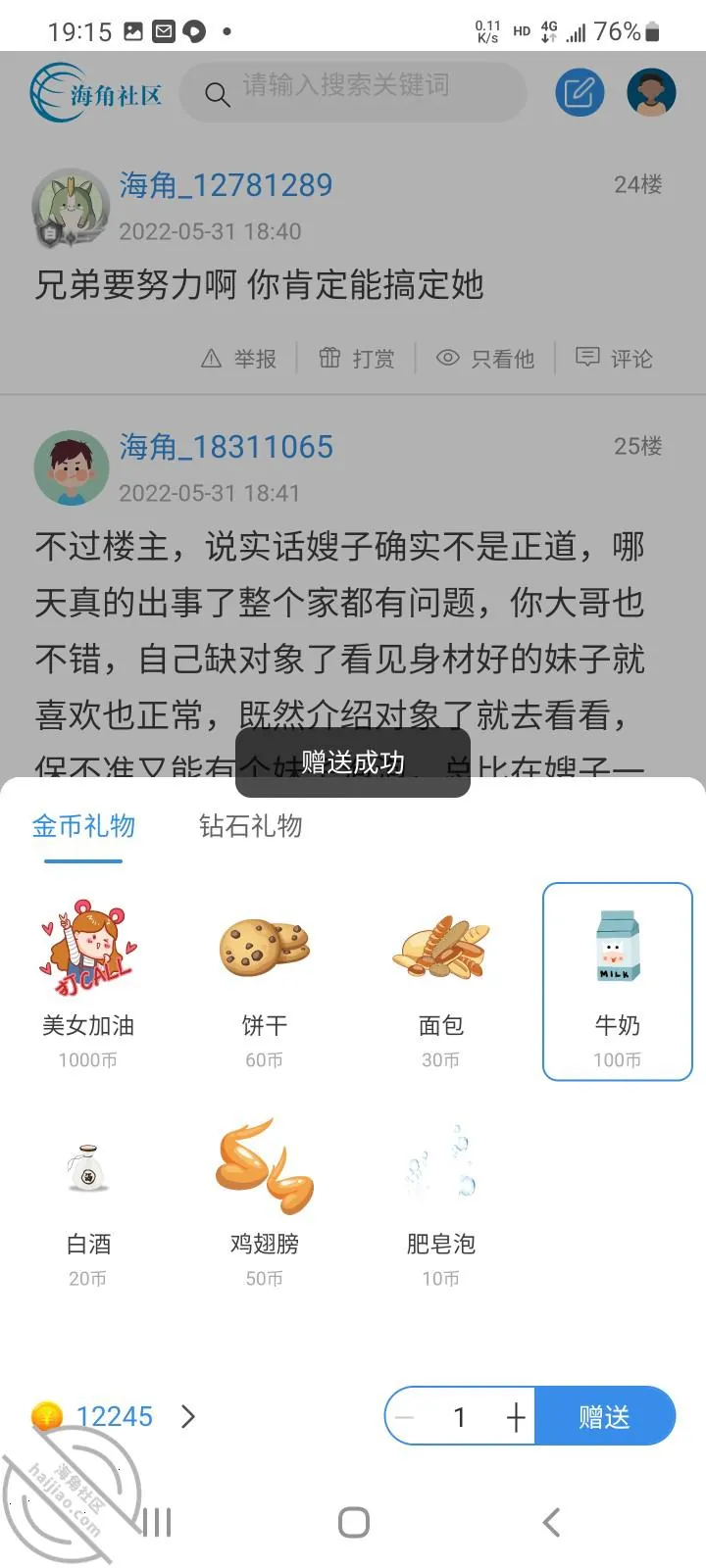The height and width of the screenshot is (1568, 706).
Task: Select the 金币礼物 tab
Action: [x=83, y=826]
